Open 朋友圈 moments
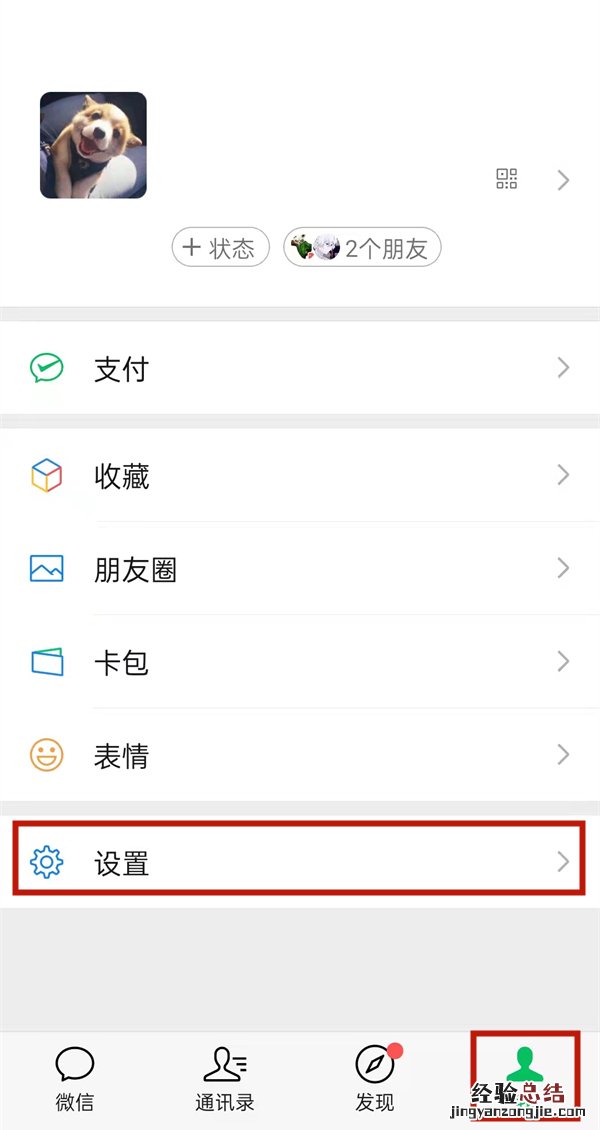The height and width of the screenshot is (1130, 600). (x=300, y=569)
